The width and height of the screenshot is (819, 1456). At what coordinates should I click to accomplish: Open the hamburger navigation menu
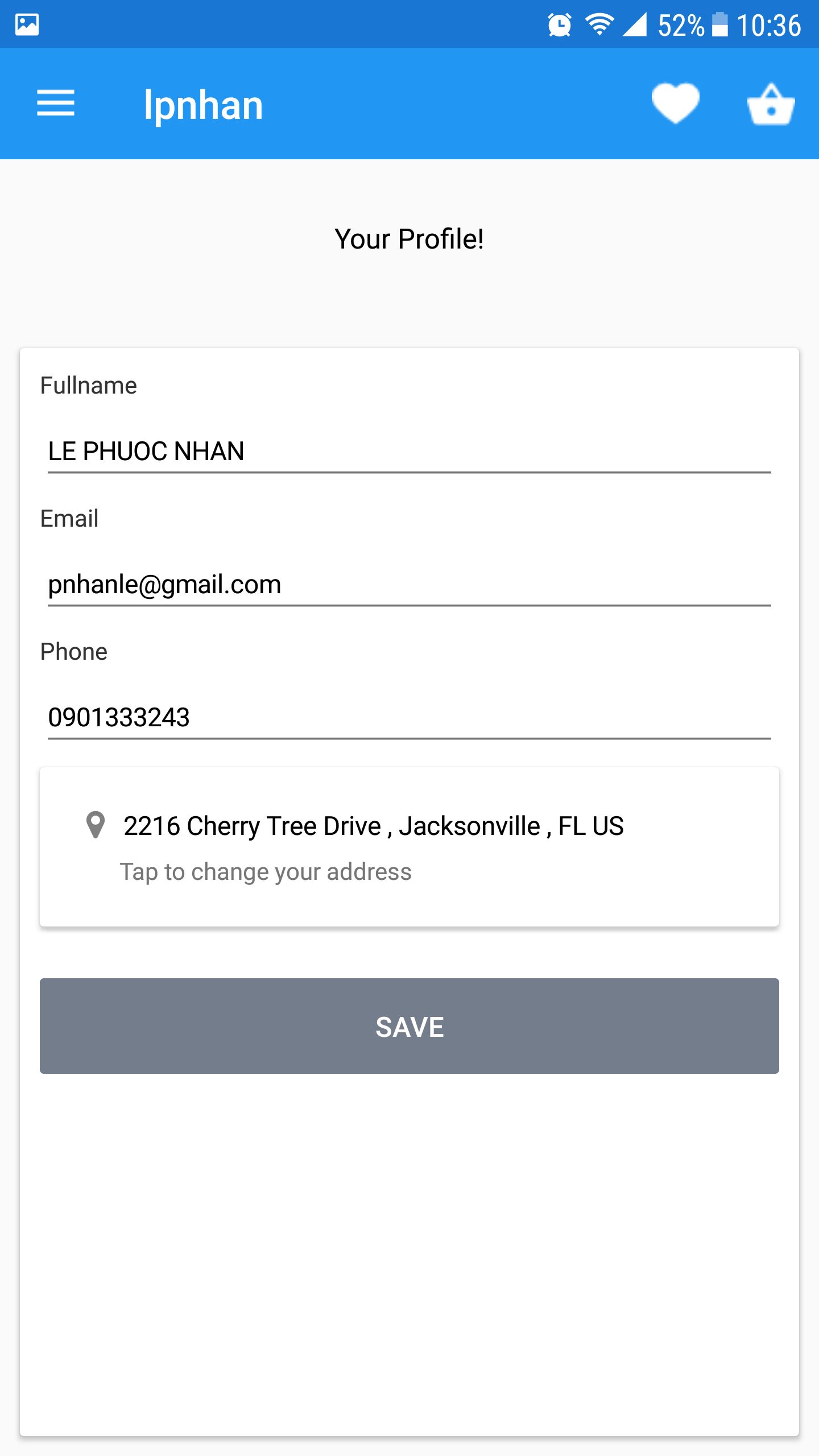(56, 104)
